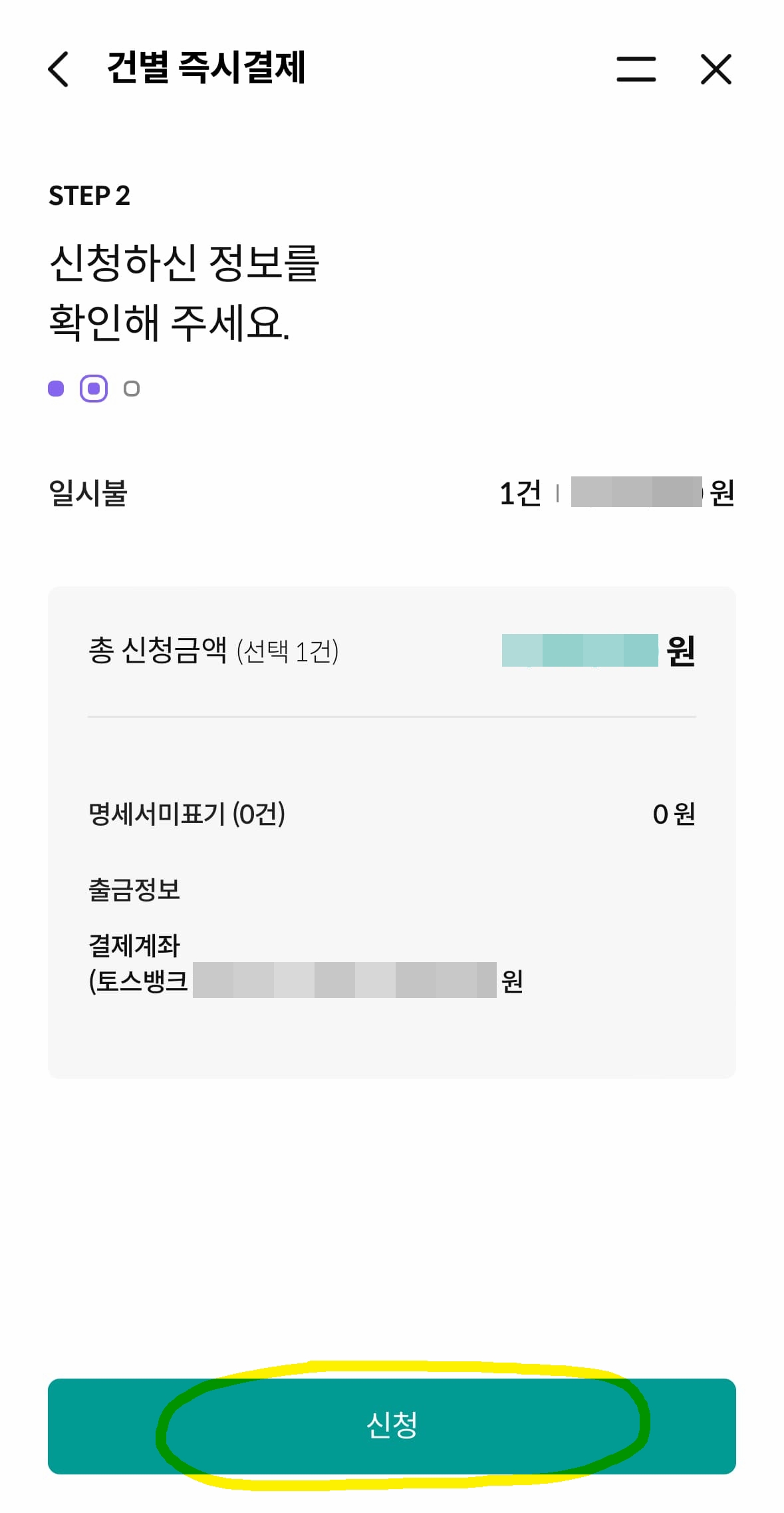Open the recent screens menu icon

[636, 69]
